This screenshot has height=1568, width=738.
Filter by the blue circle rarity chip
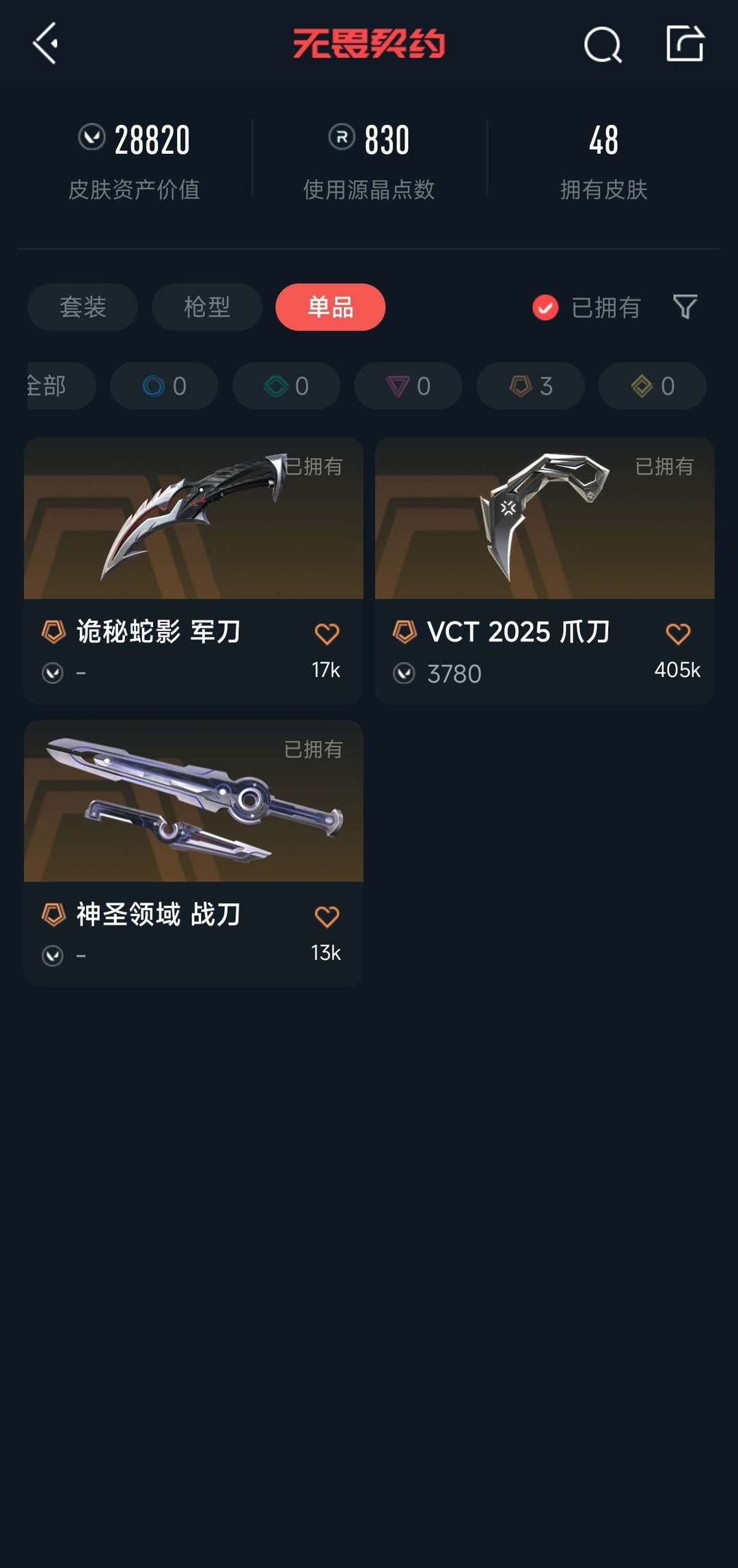[164, 386]
